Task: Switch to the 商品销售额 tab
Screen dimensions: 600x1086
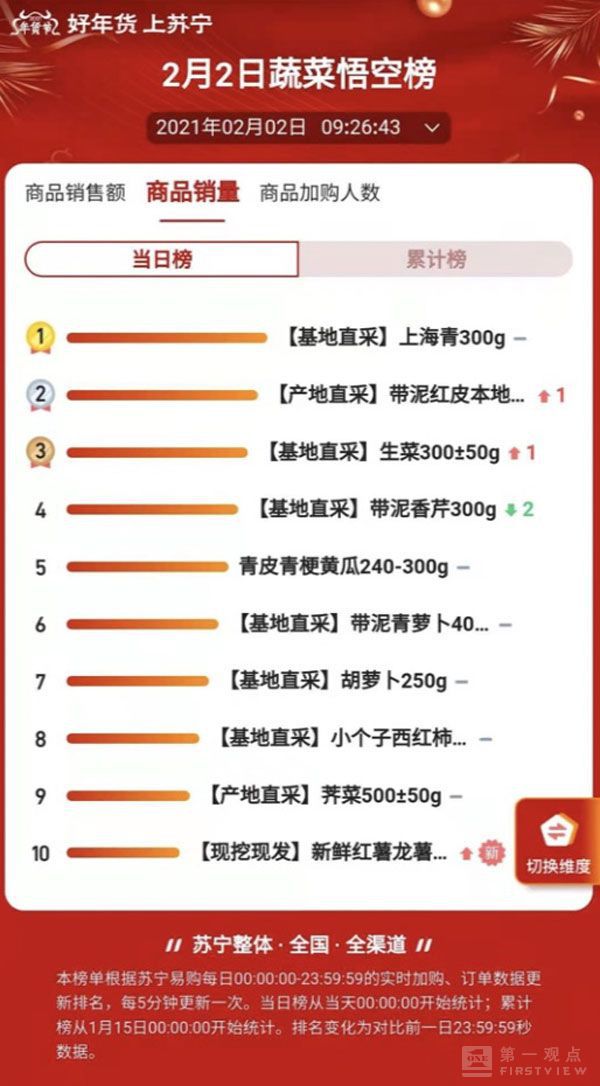Action: tap(75, 193)
